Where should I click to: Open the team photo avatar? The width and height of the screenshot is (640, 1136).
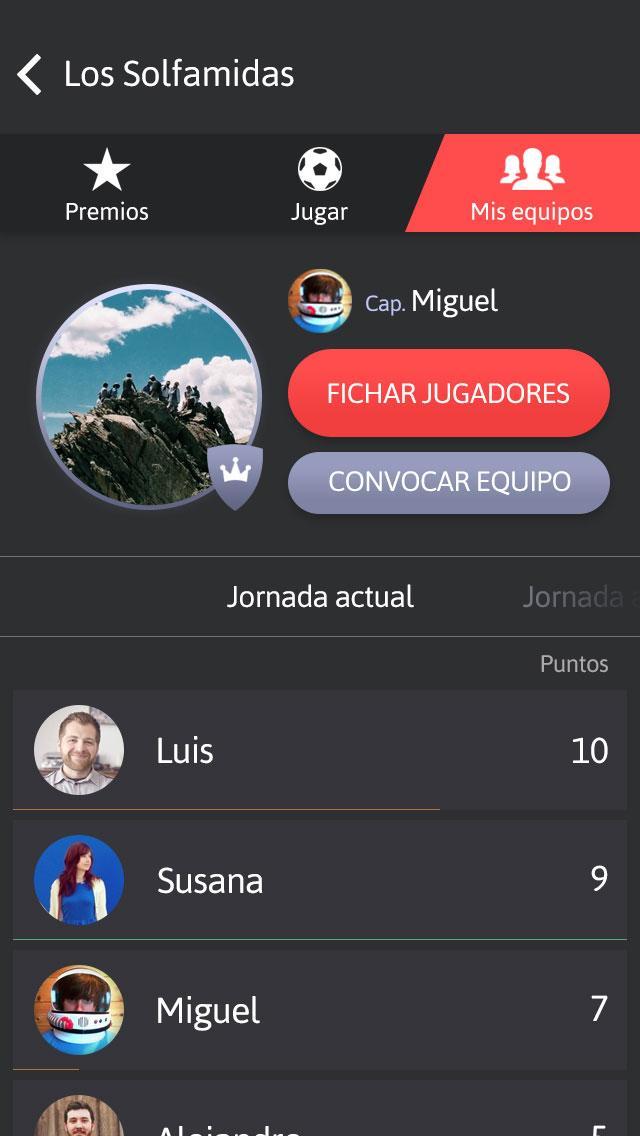(148, 396)
